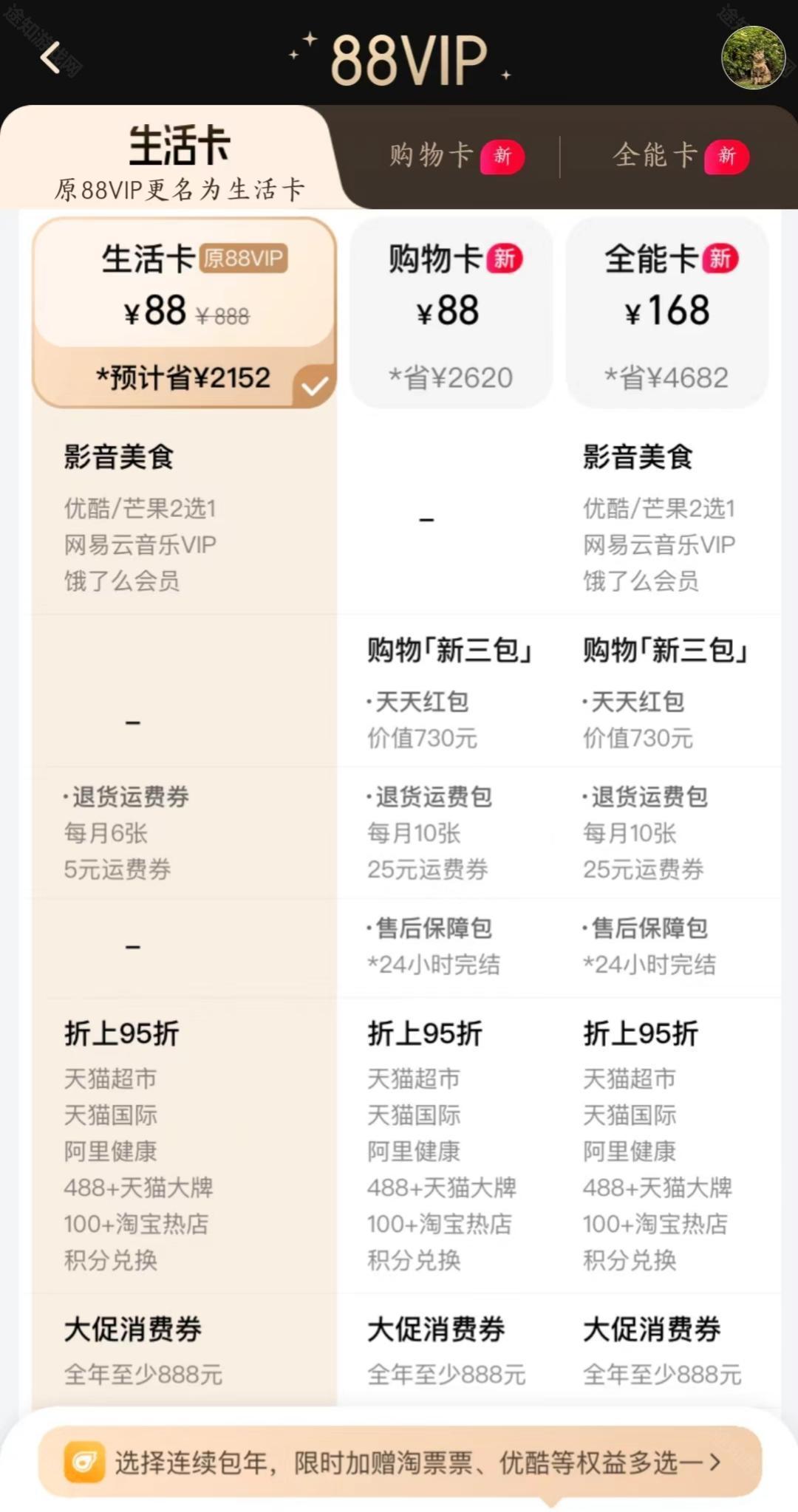Viewport: 798px width, 1512px height.
Task: Go back from the 88VIP page
Action: click(50, 58)
